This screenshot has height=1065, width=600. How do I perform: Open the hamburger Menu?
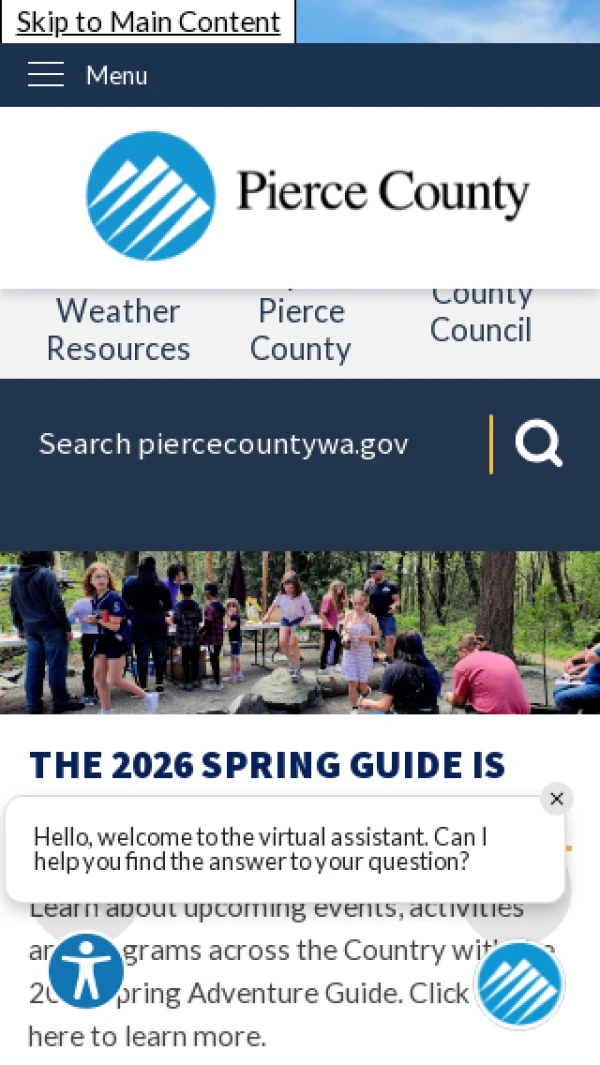click(88, 75)
